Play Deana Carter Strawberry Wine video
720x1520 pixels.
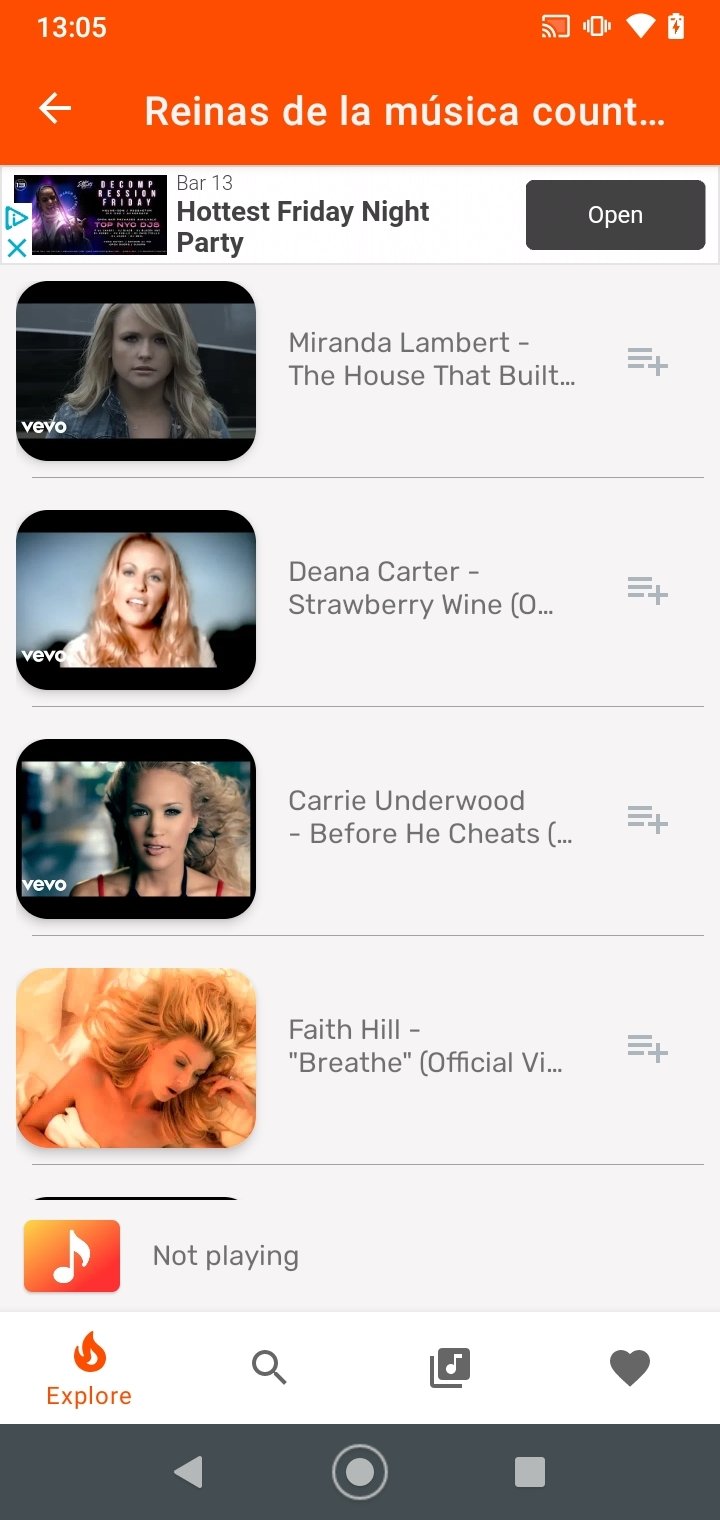pos(136,600)
